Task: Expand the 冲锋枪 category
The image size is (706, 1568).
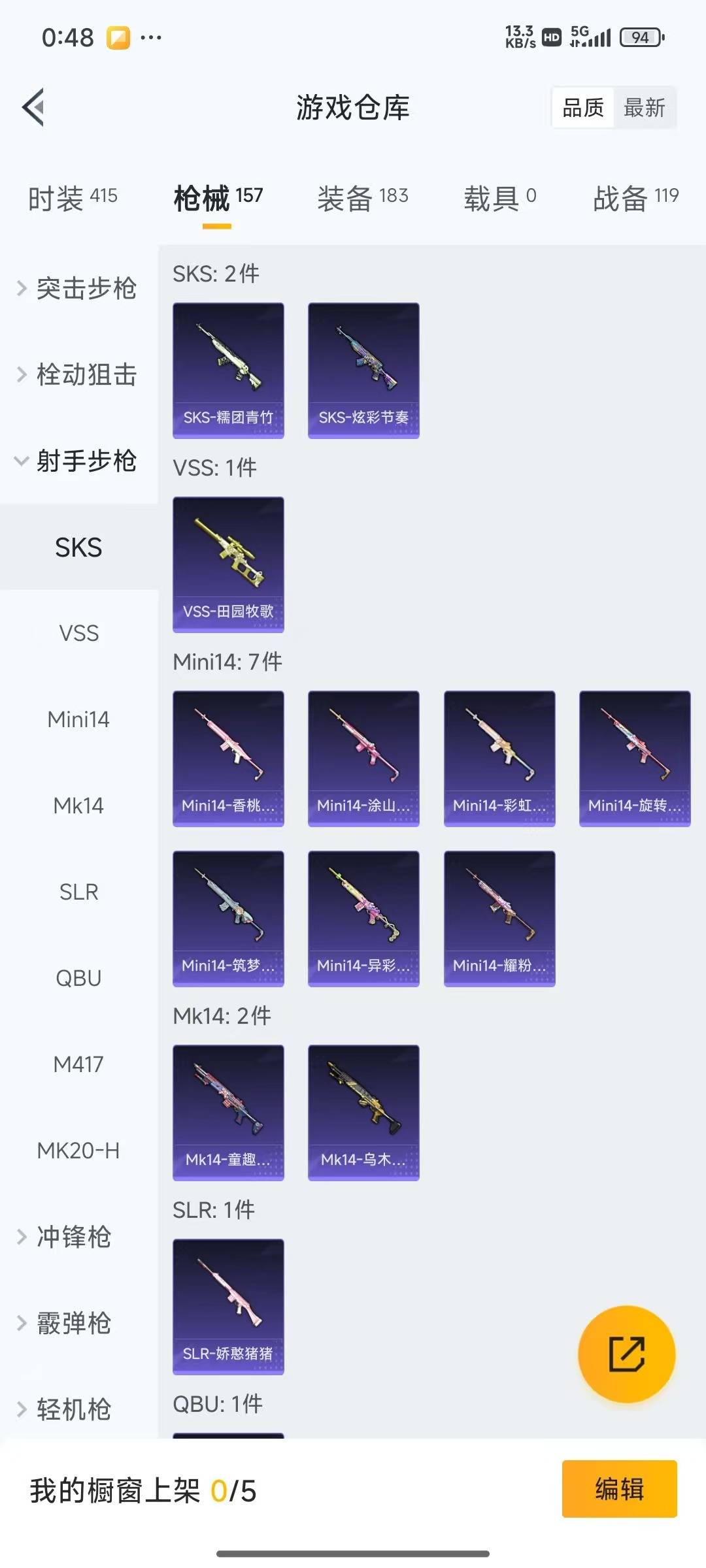Action: click(x=65, y=1237)
